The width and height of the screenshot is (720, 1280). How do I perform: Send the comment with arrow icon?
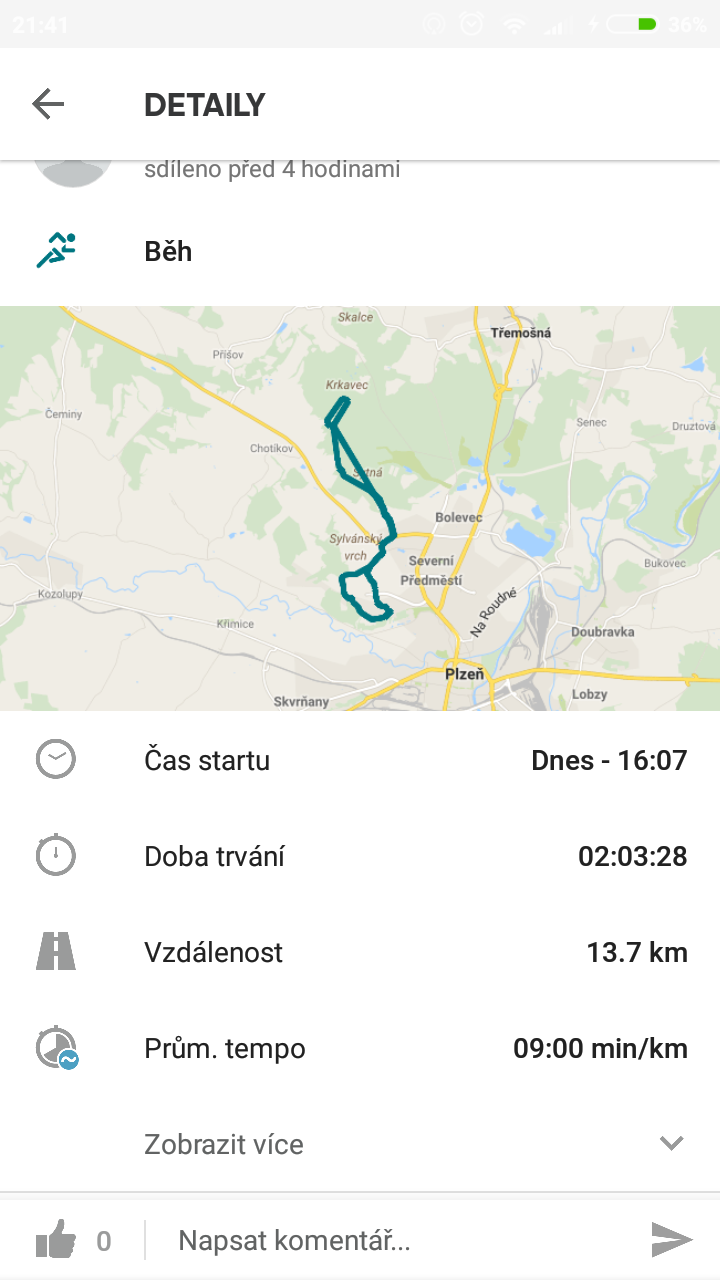672,1240
